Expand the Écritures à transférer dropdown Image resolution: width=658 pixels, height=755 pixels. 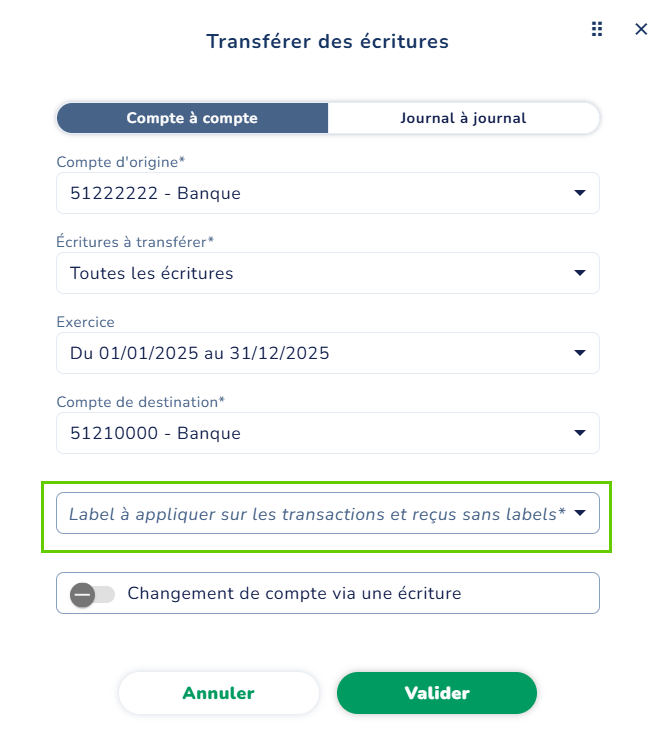[x=327, y=273]
